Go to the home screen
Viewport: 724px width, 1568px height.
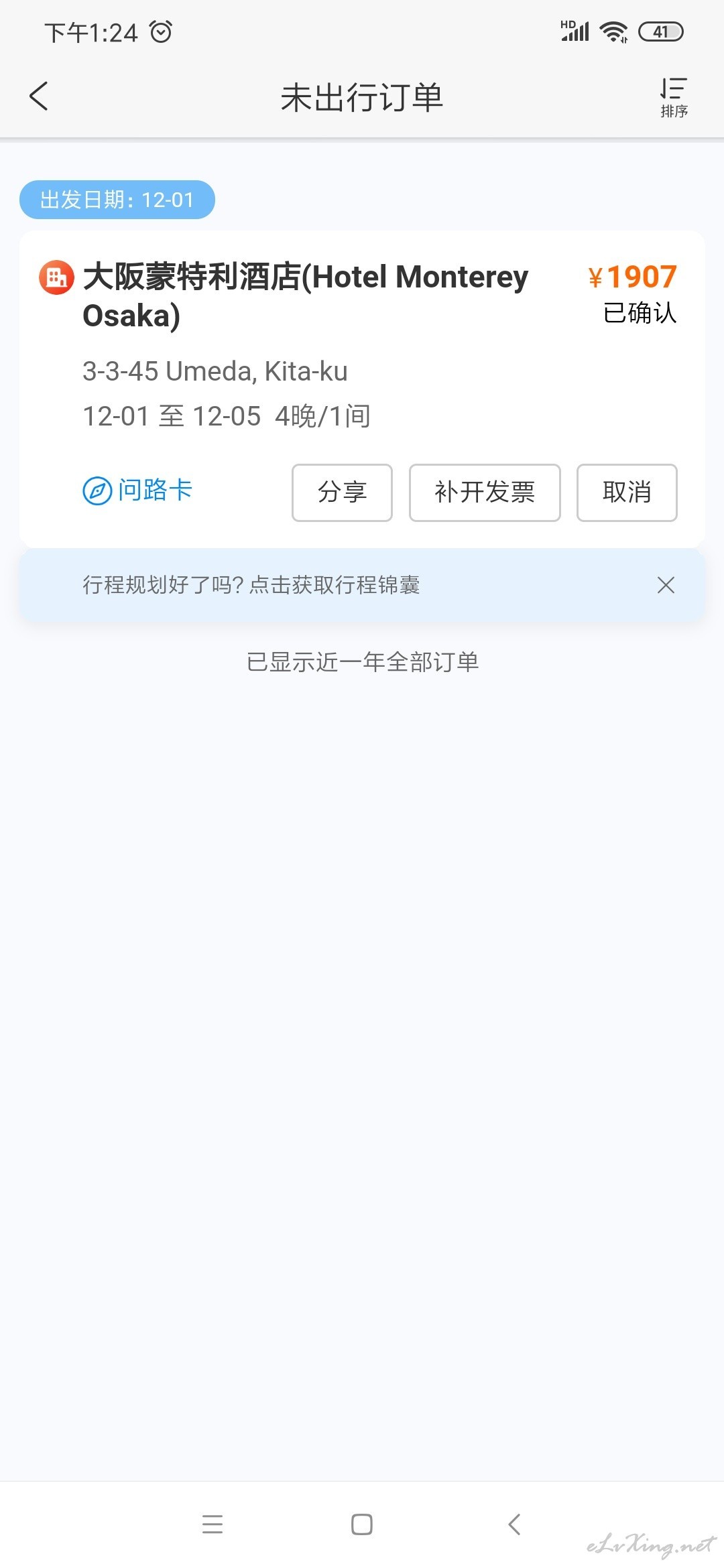(x=362, y=1523)
